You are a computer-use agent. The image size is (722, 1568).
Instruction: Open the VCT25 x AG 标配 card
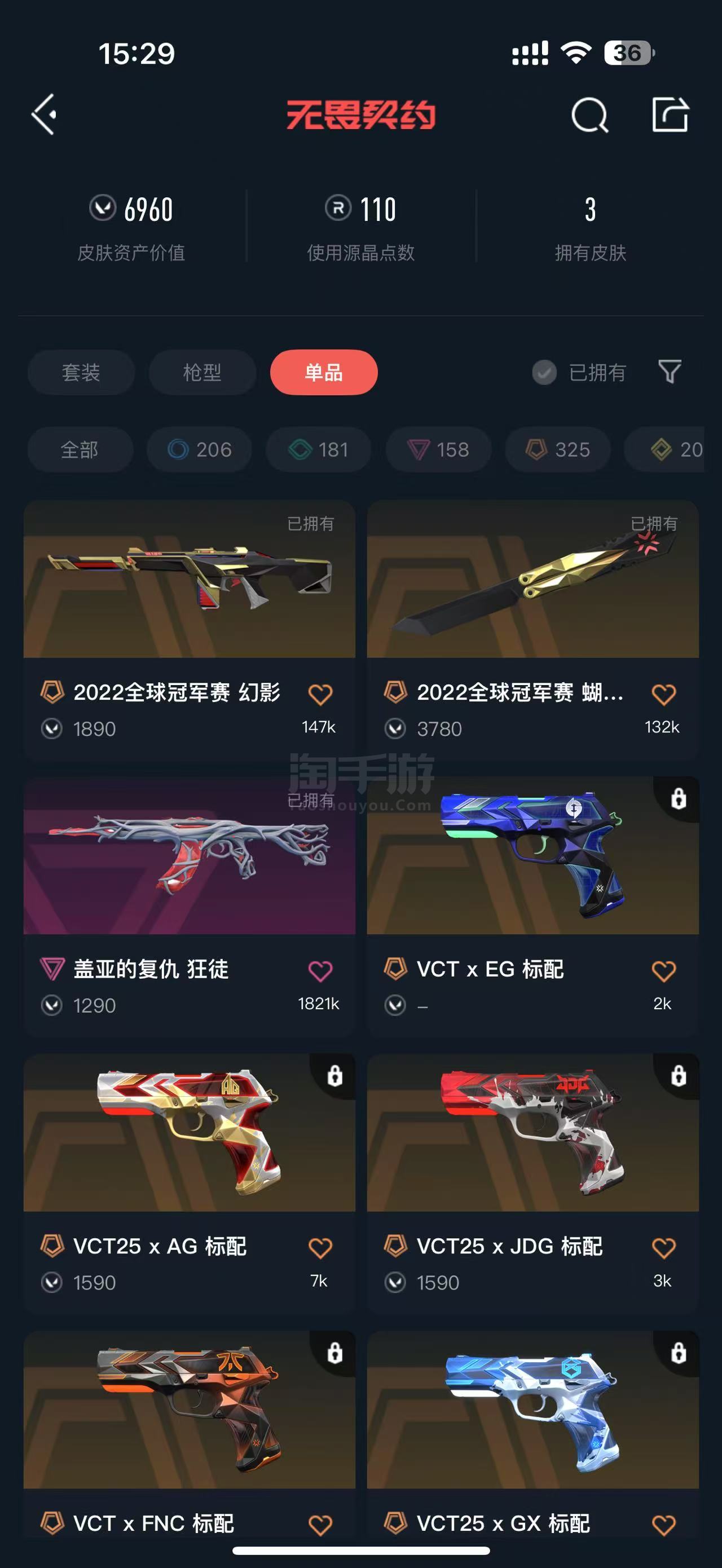[190, 1183]
